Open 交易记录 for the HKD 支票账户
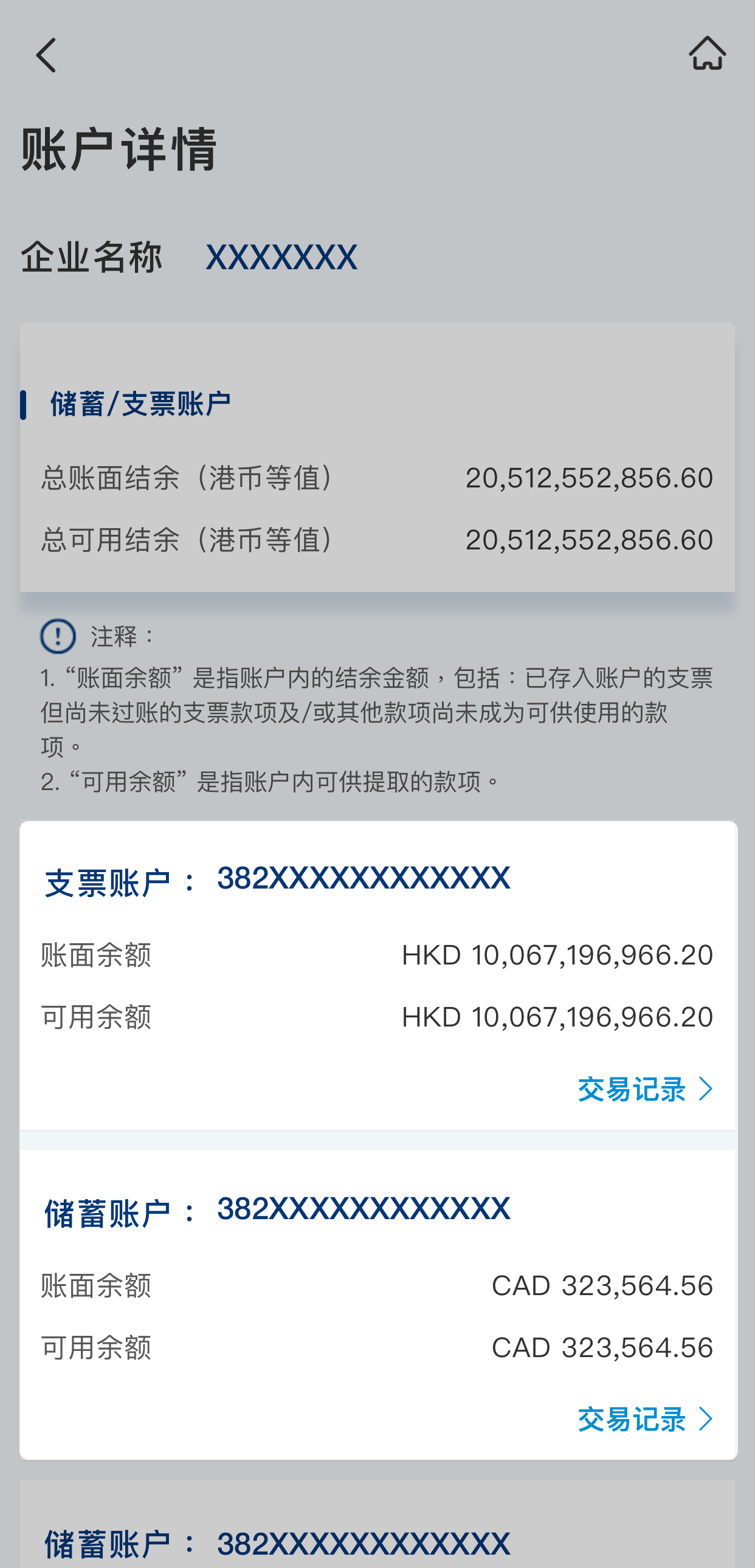The image size is (755, 1568). tap(644, 1089)
